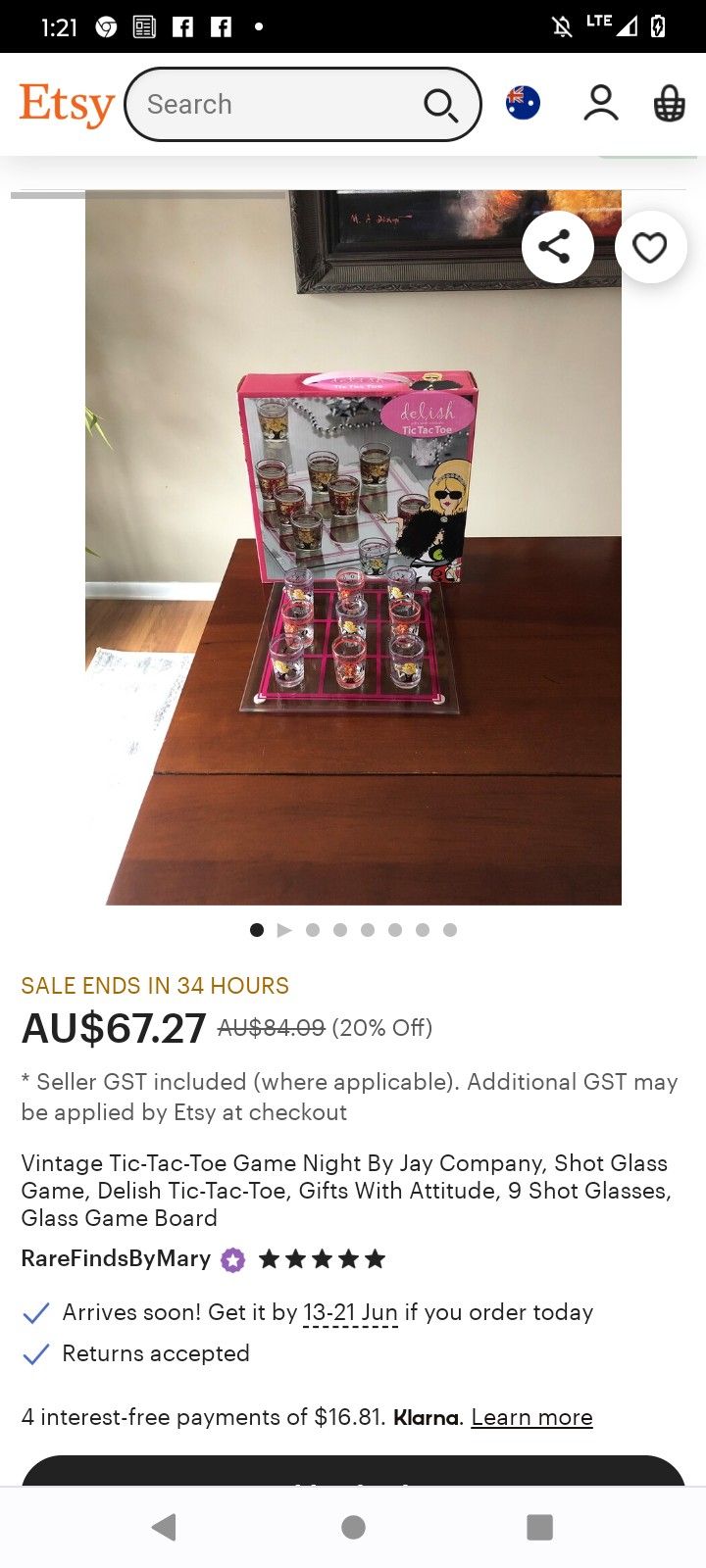
Task: Open the Klarna Learn more link
Action: [531, 1417]
